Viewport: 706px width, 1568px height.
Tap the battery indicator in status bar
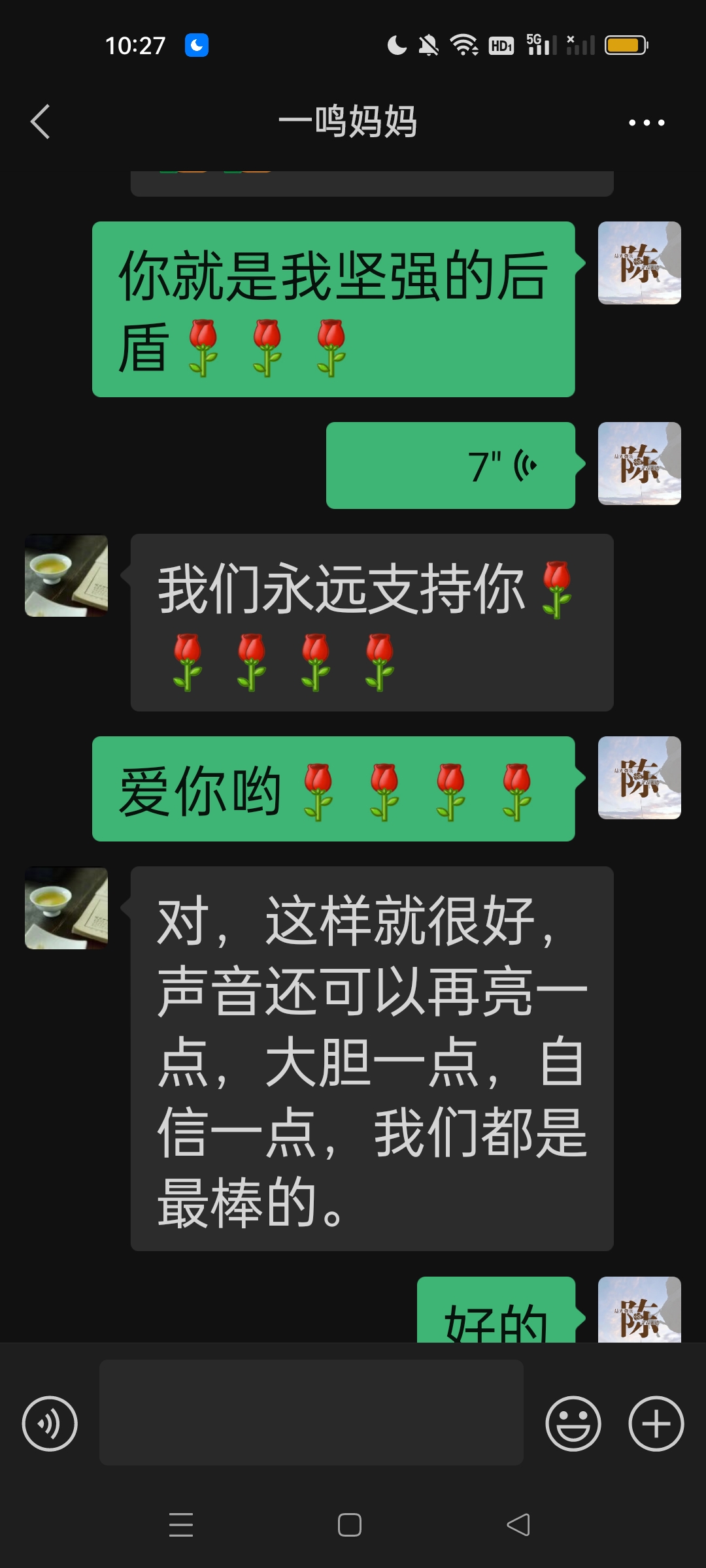pyautogui.click(x=626, y=44)
